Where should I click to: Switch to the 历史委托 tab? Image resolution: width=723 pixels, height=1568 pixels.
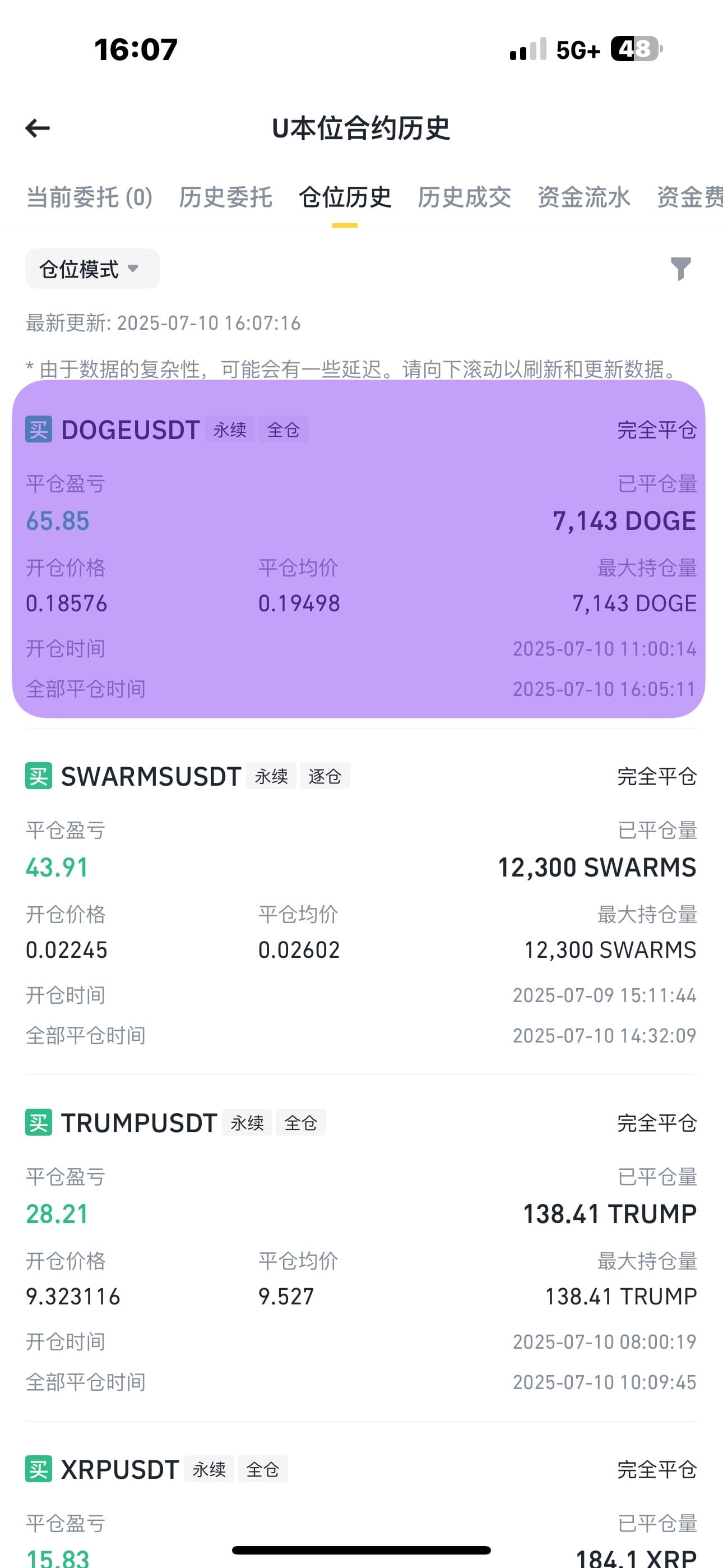225,197
